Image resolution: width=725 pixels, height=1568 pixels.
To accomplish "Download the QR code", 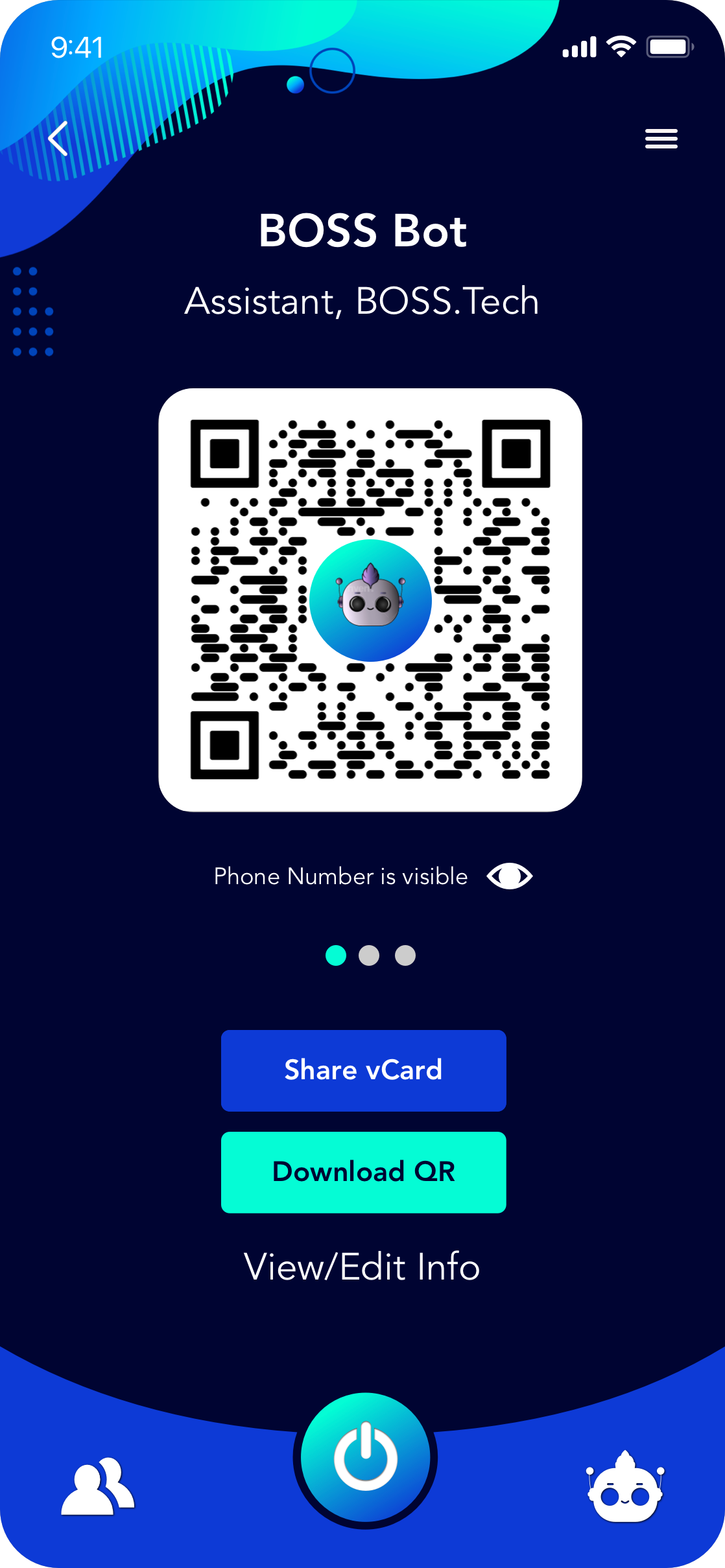I will point(363,1172).
